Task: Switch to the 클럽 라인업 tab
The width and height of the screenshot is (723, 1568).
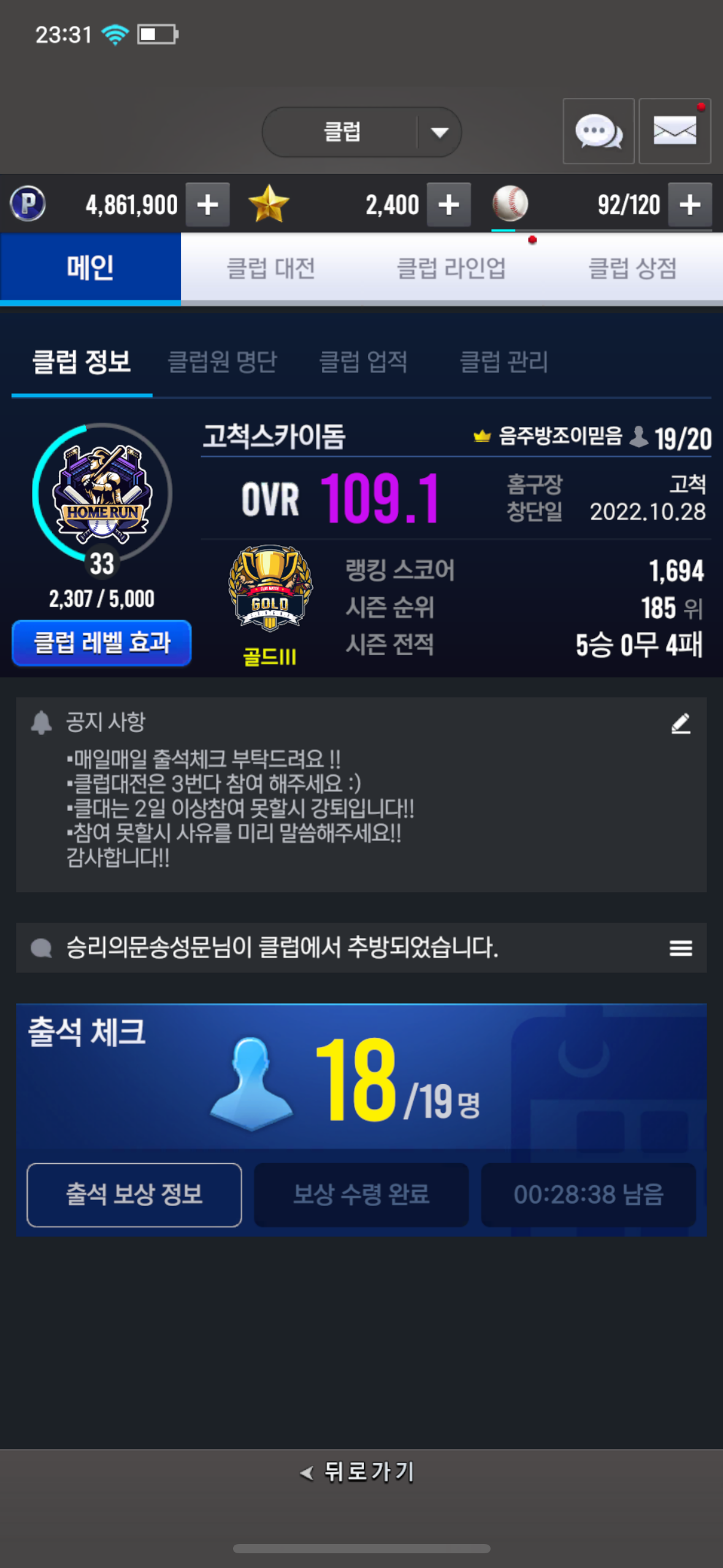Action: pyautogui.click(x=451, y=268)
